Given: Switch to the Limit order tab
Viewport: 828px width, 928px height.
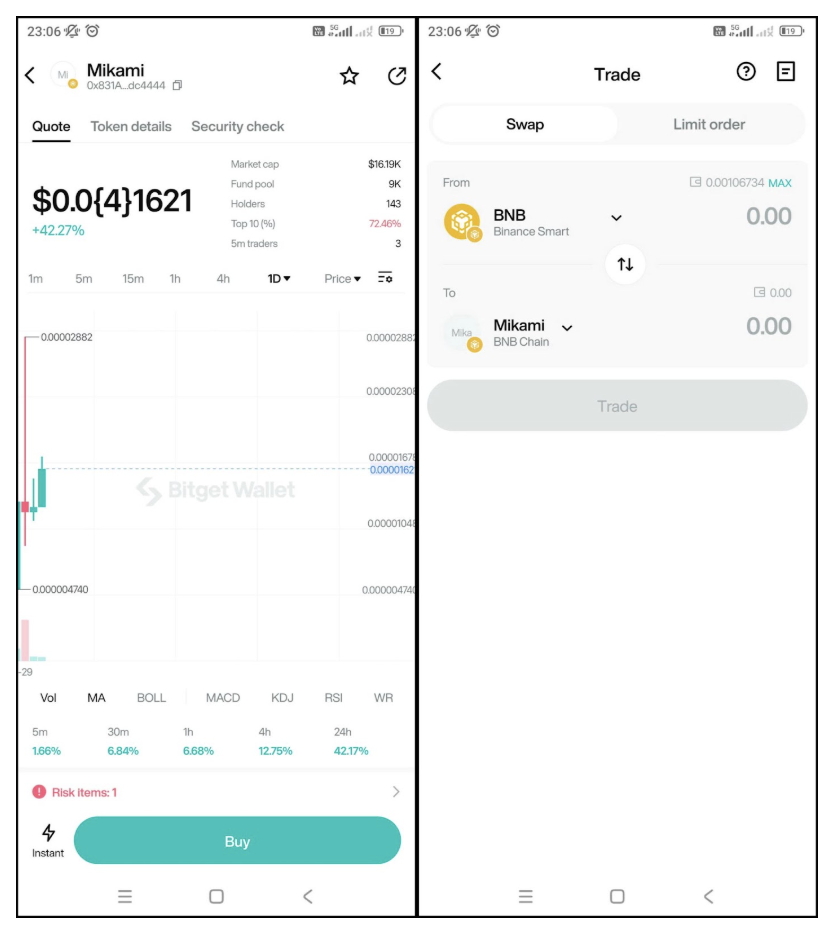Looking at the screenshot, I should (x=709, y=124).
